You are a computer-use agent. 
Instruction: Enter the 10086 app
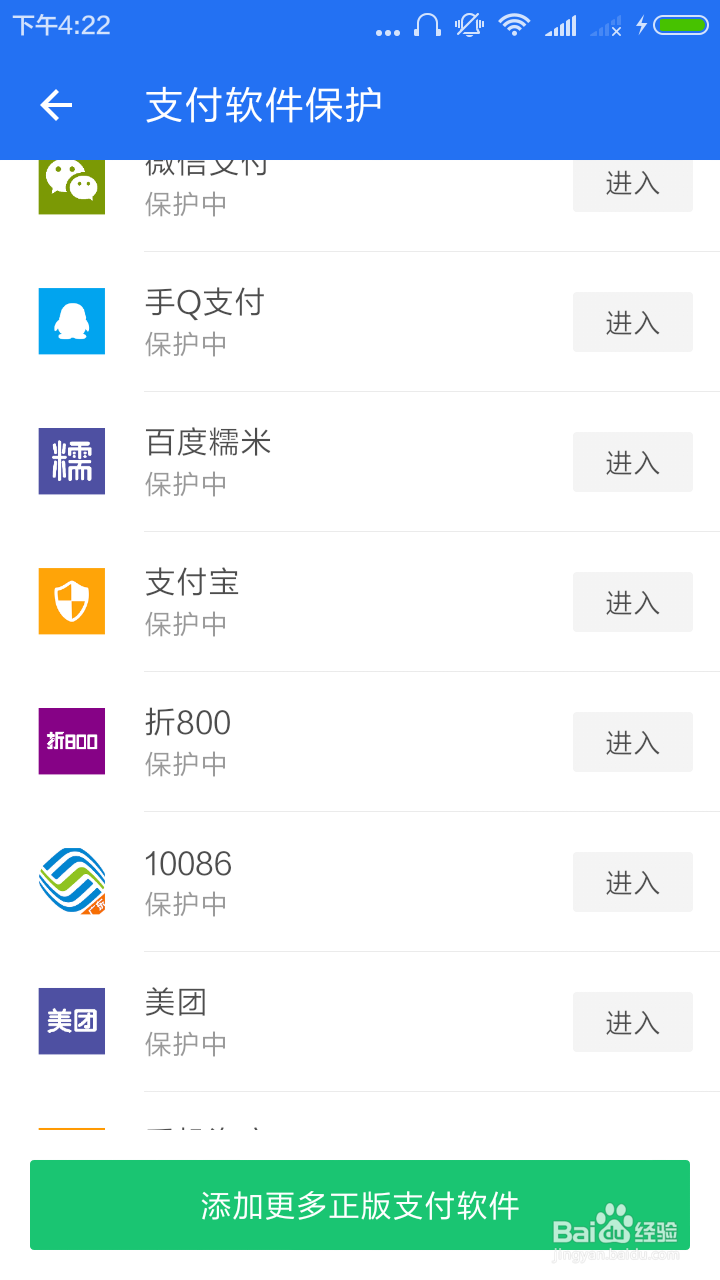pyautogui.click(x=632, y=882)
